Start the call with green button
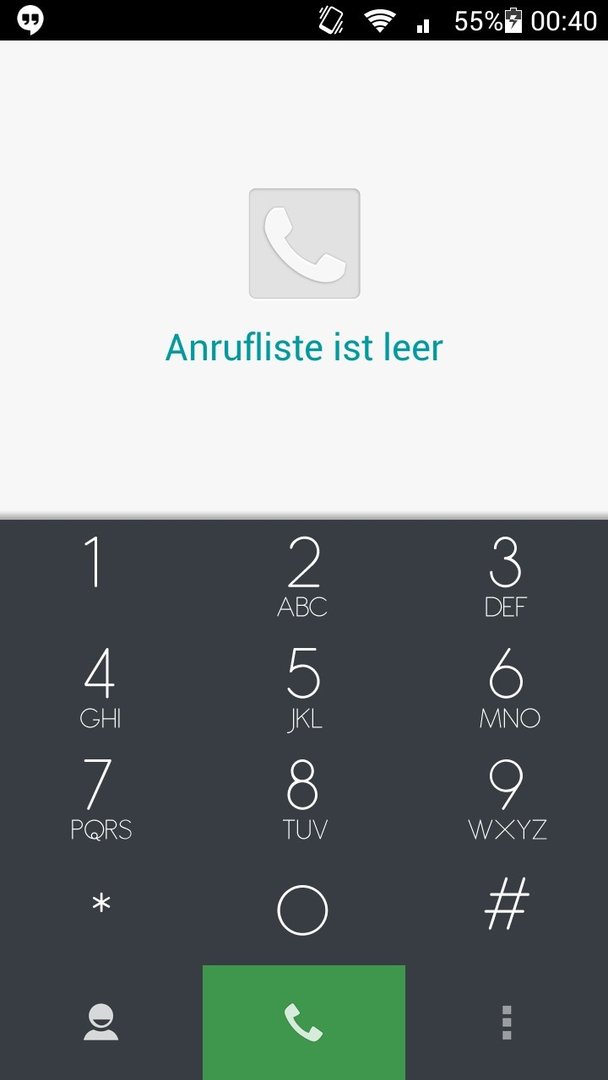This screenshot has width=608, height=1080. (x=304, y=1022)
